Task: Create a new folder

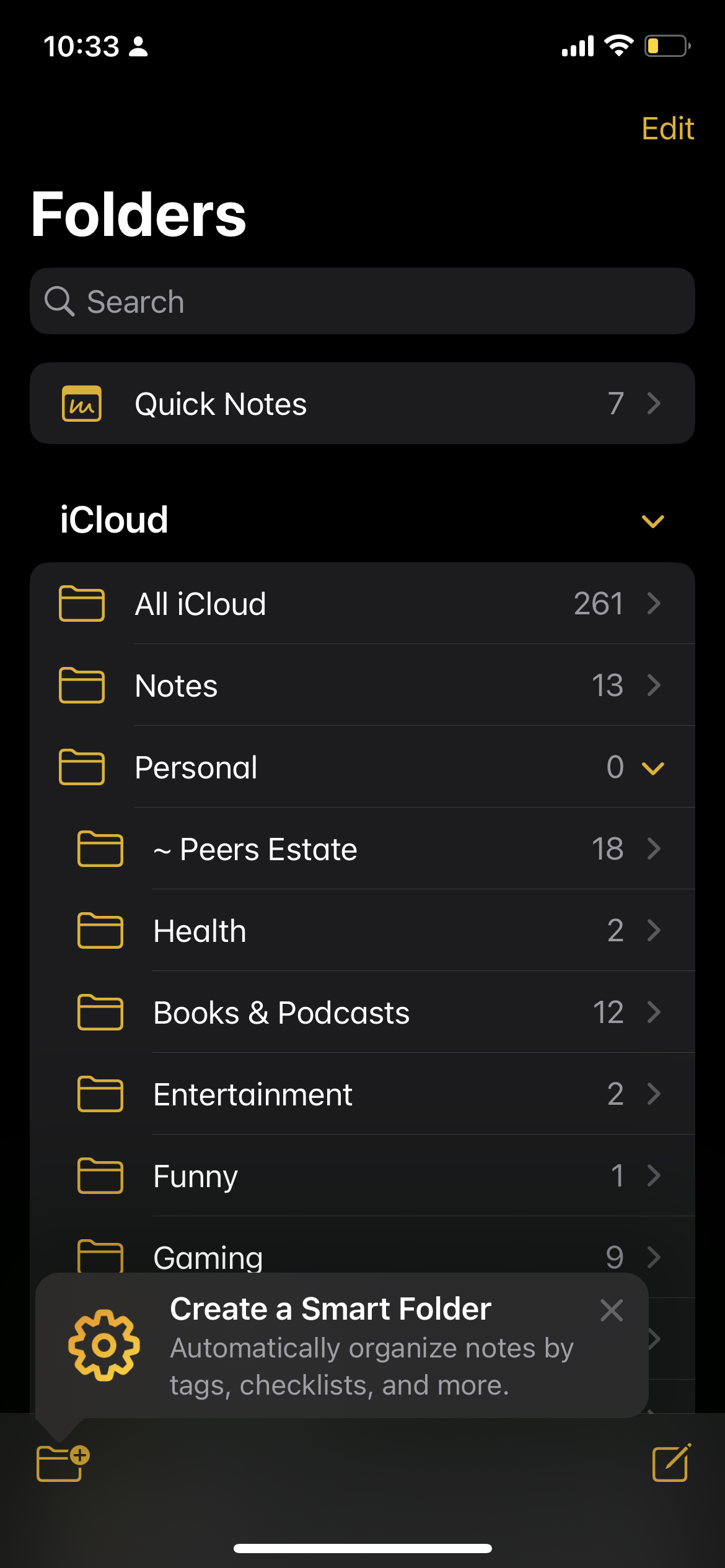Action: [x=63, y=1463]
